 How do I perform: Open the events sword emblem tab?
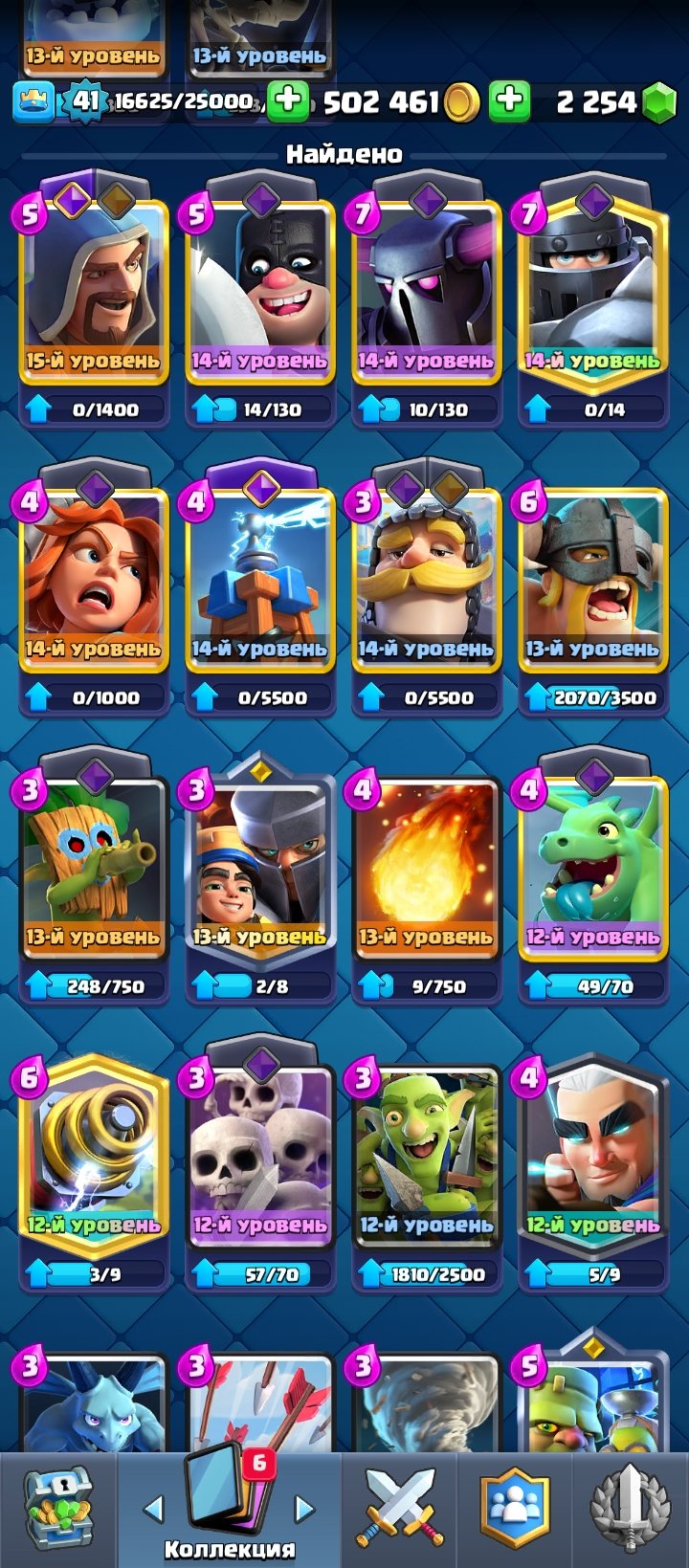631,1510
